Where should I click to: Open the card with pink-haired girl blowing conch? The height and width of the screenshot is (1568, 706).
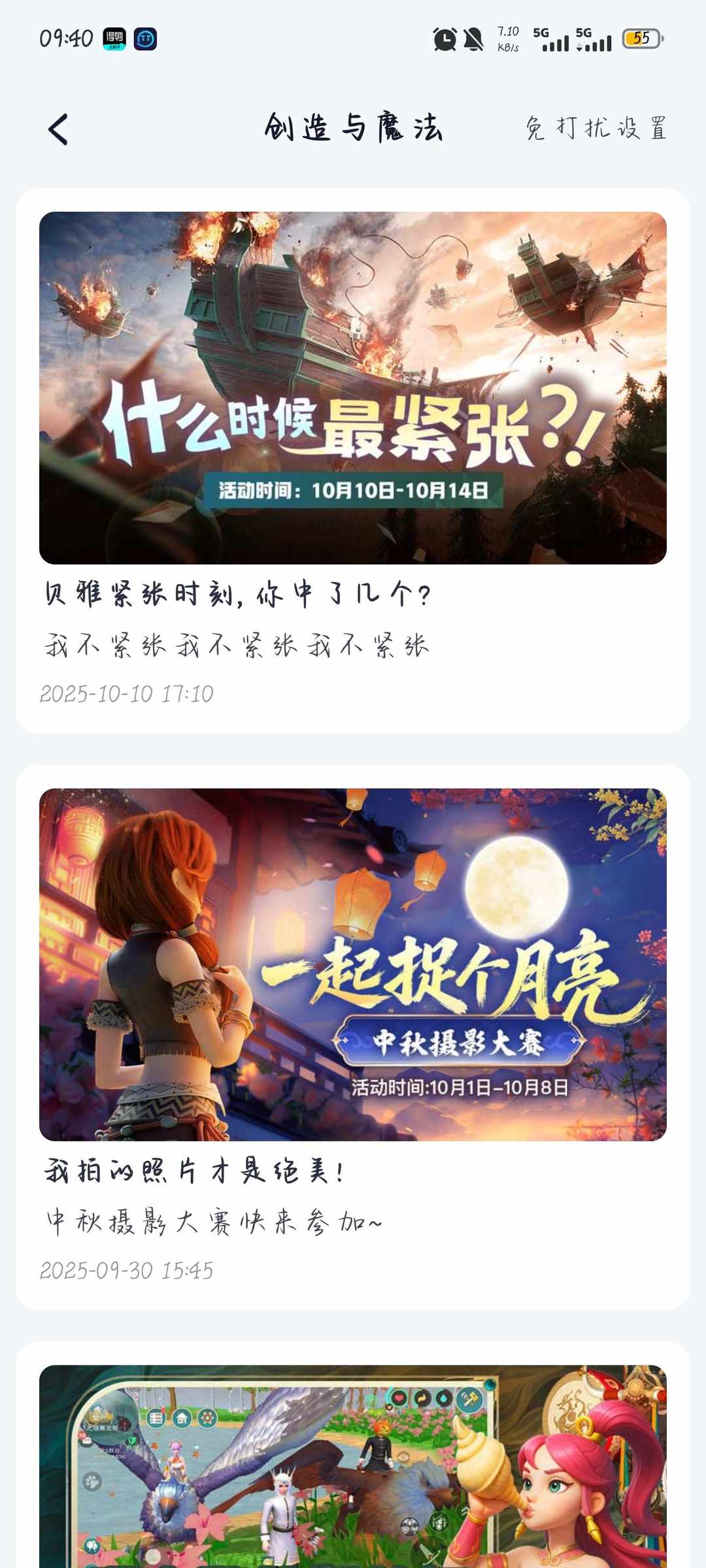353,1467
